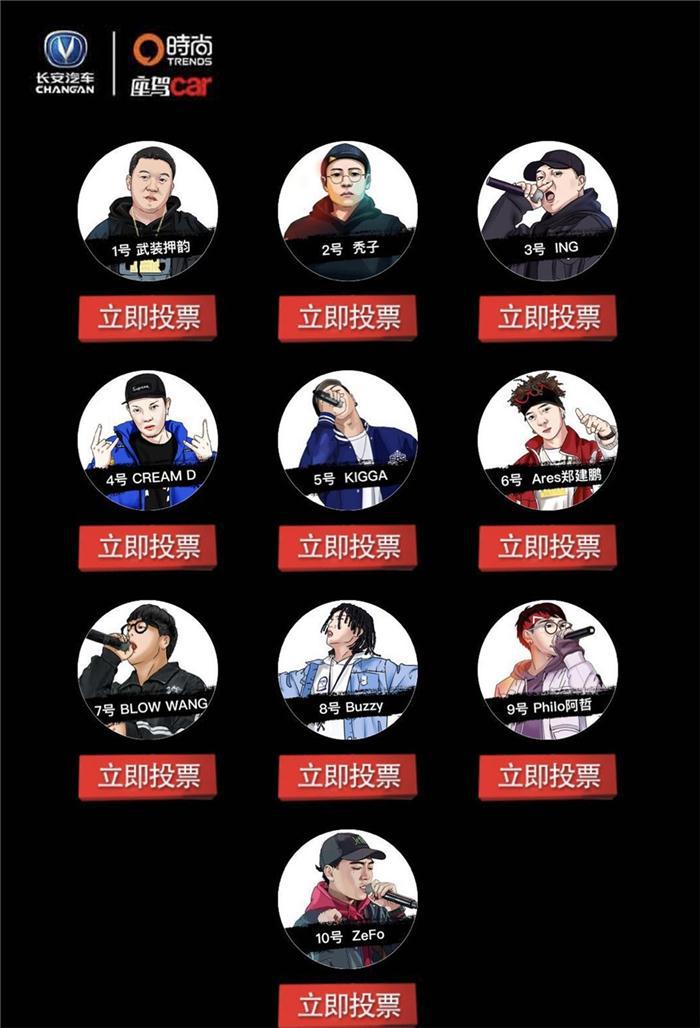Cast a vote for 7号 BLOW WANG
The image size is (700, 1028).
[x=148, y=776]
